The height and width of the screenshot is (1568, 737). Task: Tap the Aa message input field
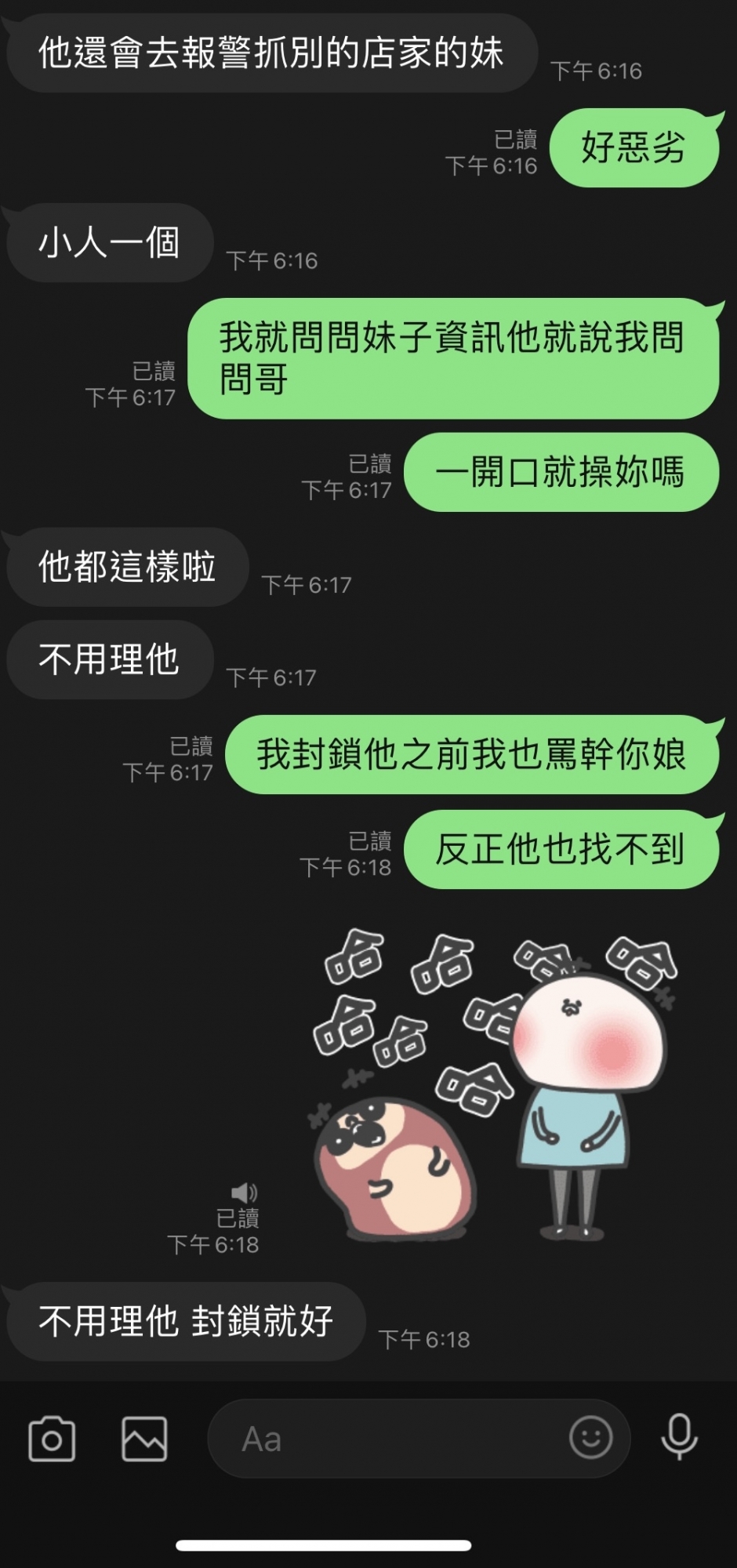coord(384,1439)
